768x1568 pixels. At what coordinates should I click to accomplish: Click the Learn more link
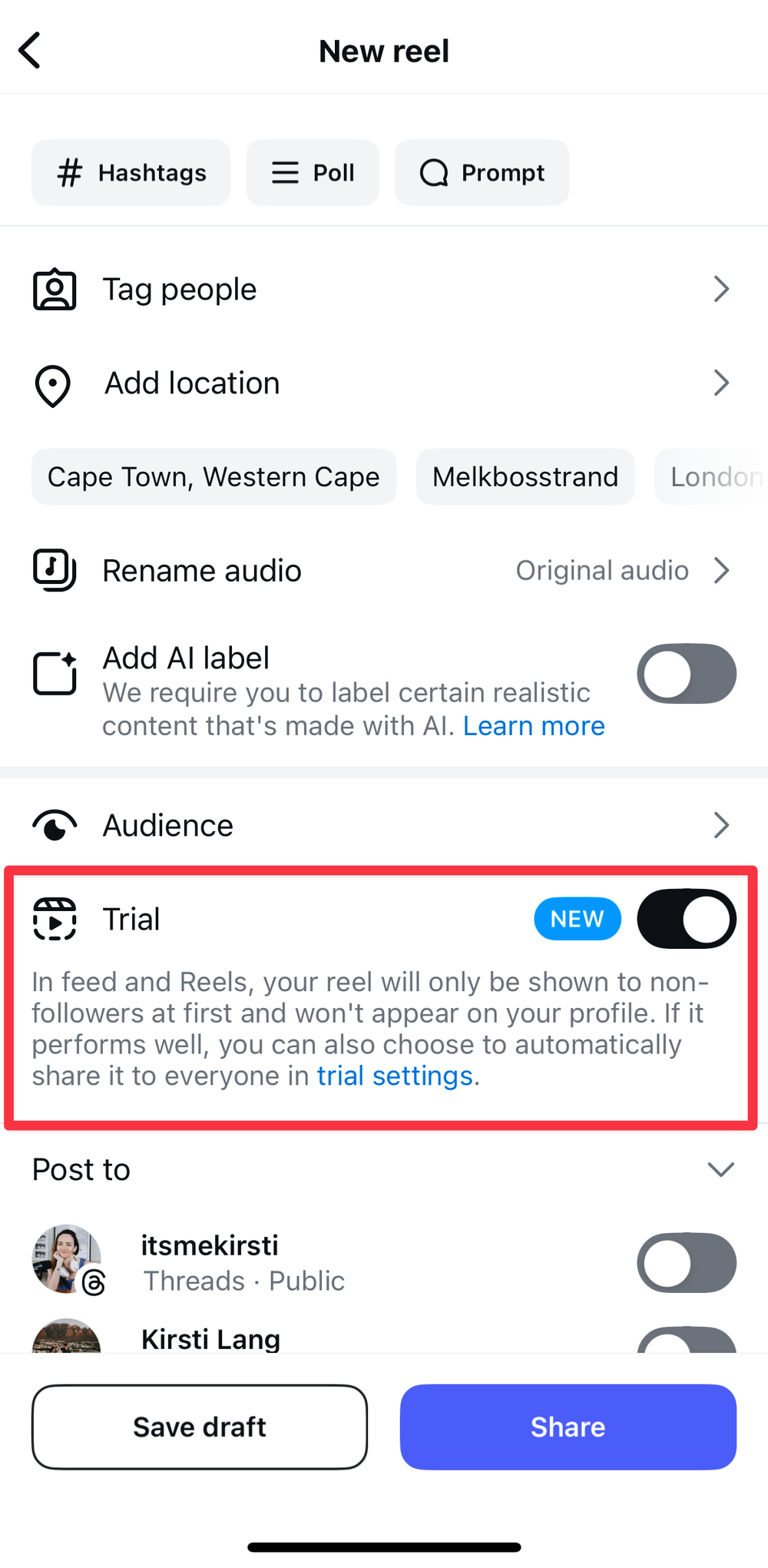point(534,725)
